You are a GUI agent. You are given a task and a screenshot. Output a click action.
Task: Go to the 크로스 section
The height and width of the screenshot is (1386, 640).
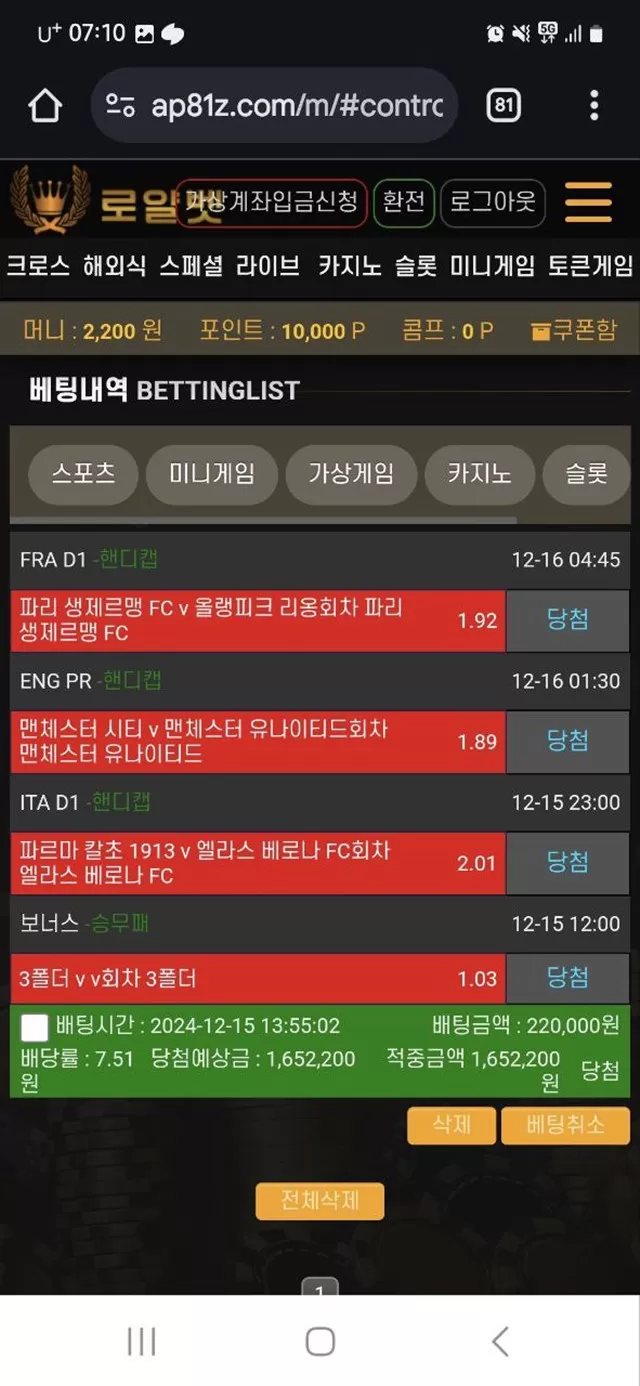tap(38, 266)
